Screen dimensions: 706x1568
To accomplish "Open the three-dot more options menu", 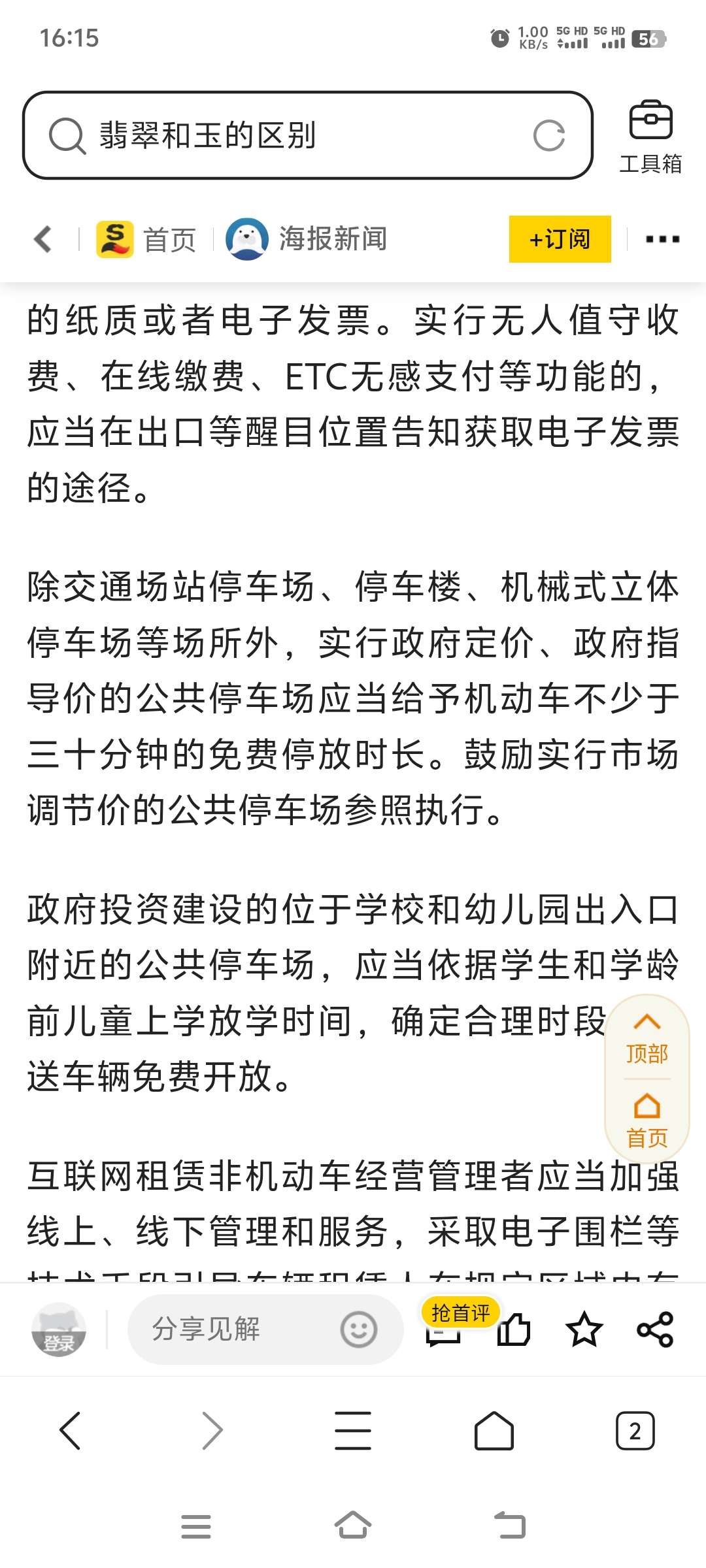I will [x=663, y=239].
